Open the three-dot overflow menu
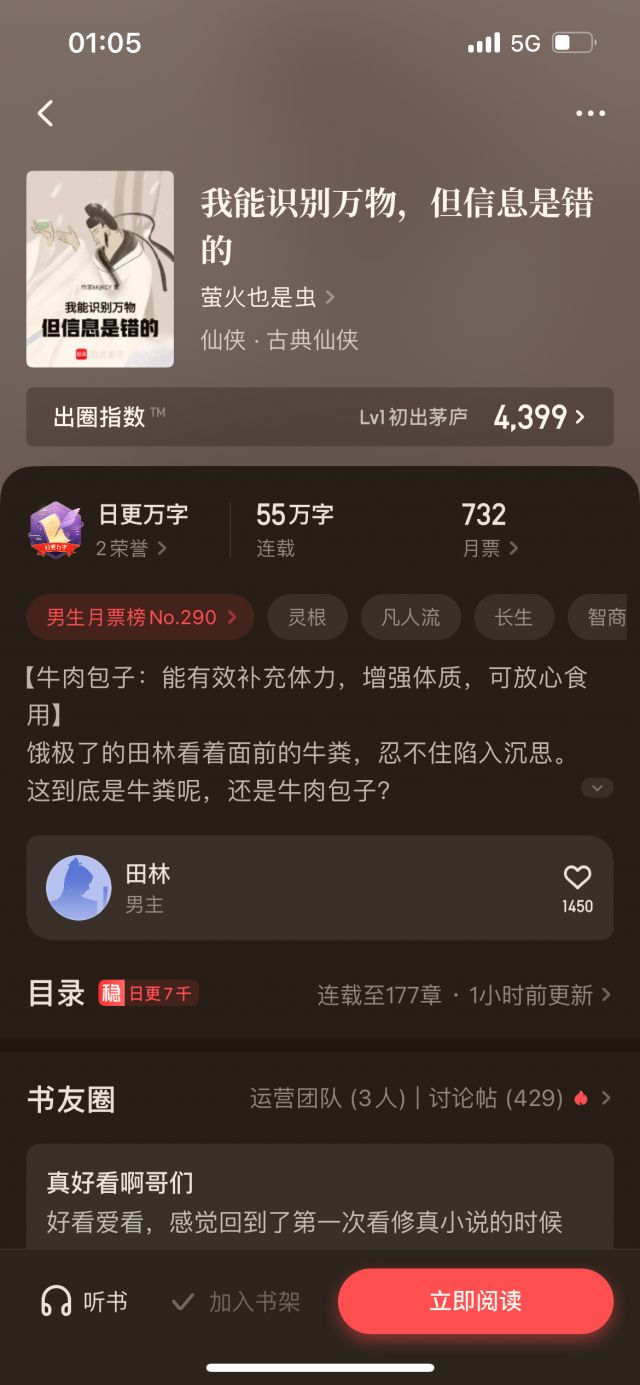 [x=590, y=113]
